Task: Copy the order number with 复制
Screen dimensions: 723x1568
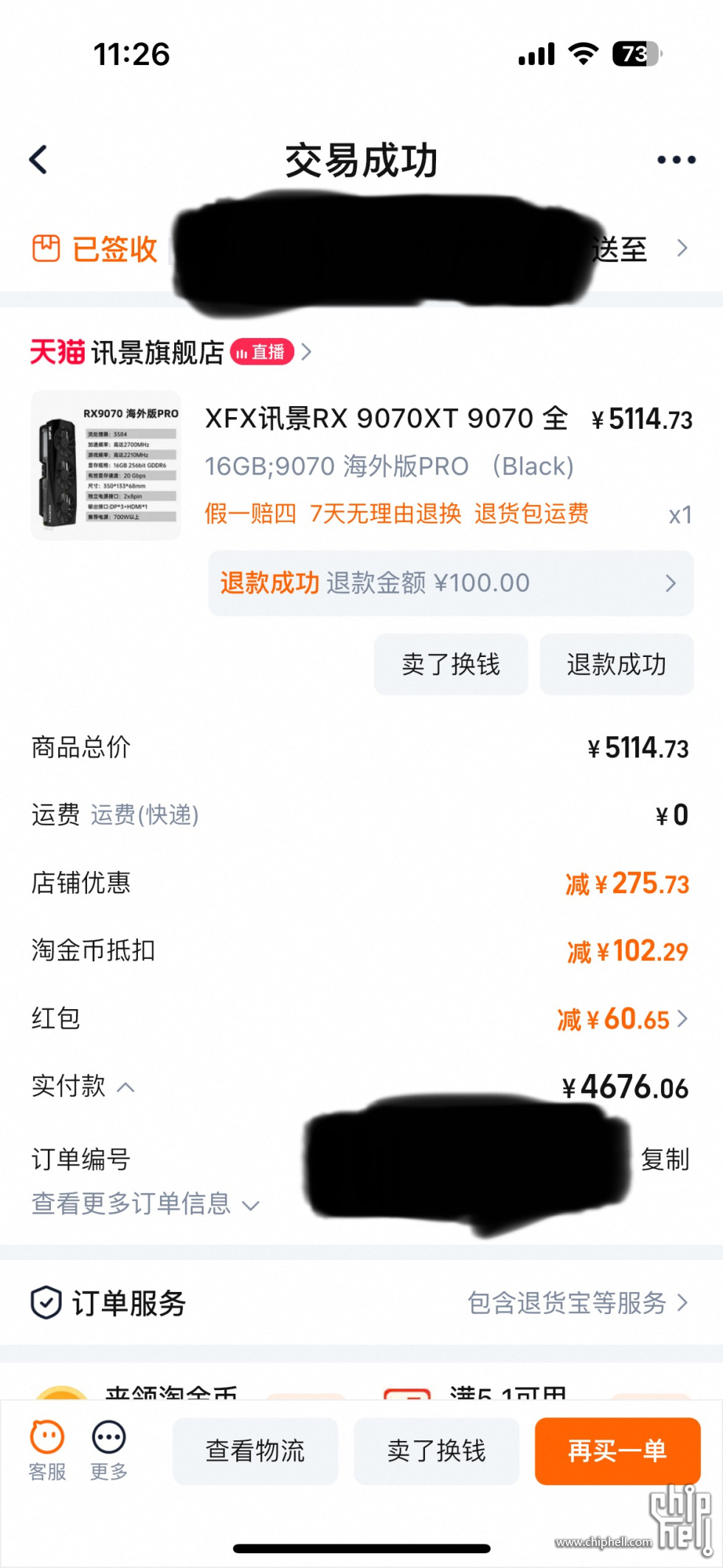Action: (x=665, y=1160)
